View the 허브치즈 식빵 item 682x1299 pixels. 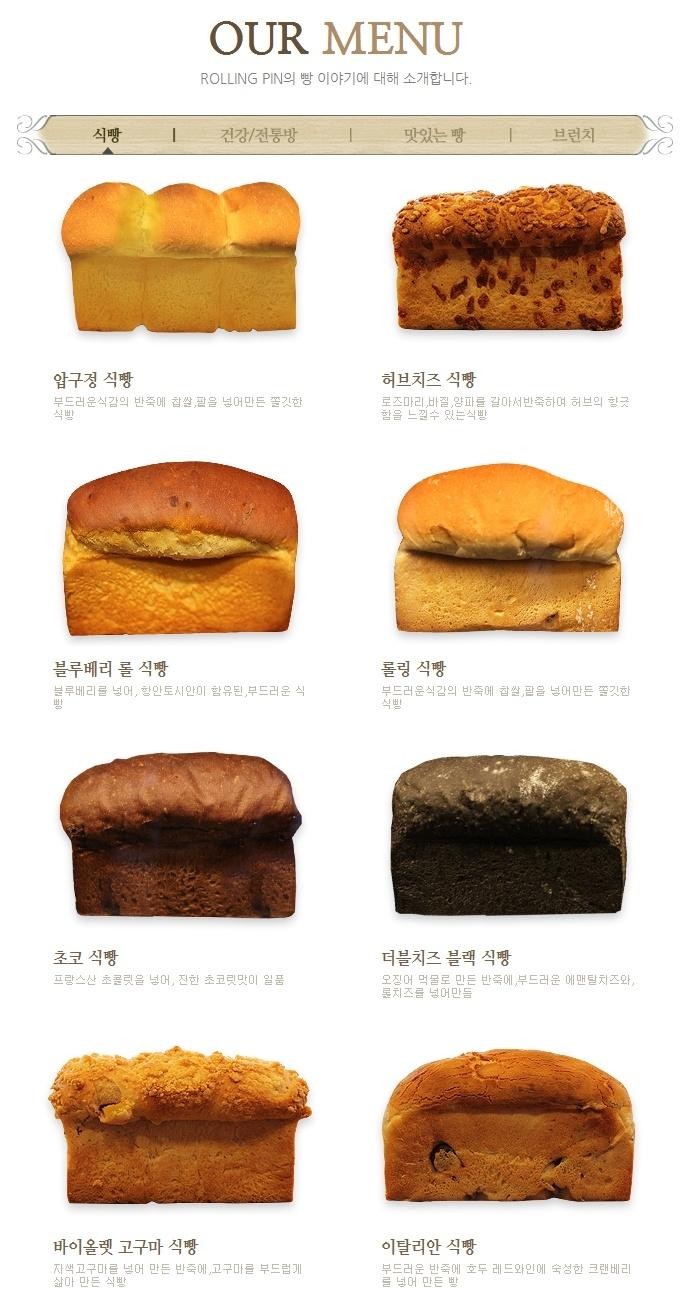click(x=509, y=259)
